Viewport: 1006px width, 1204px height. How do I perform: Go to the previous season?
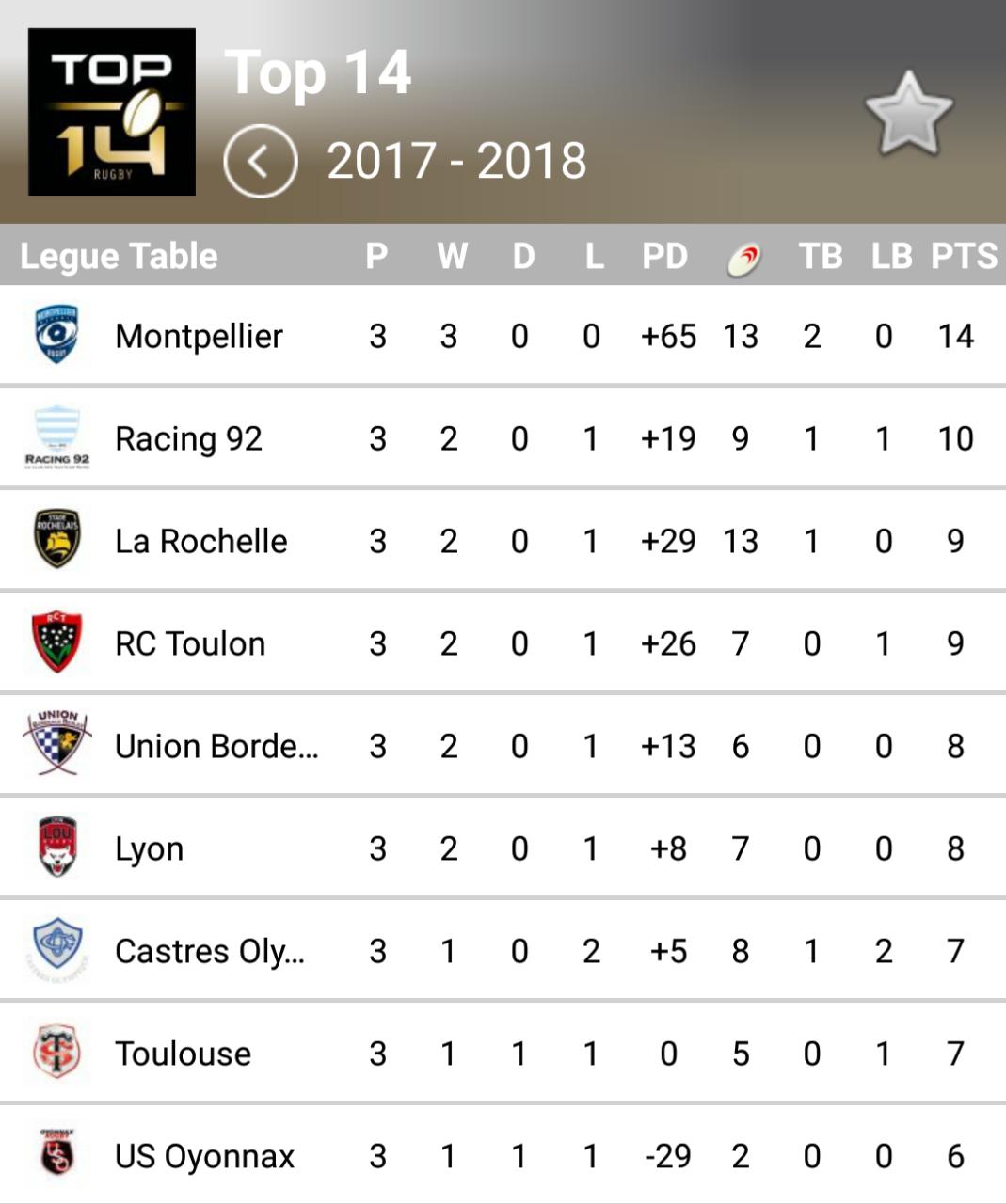click(x=261, y=161)
